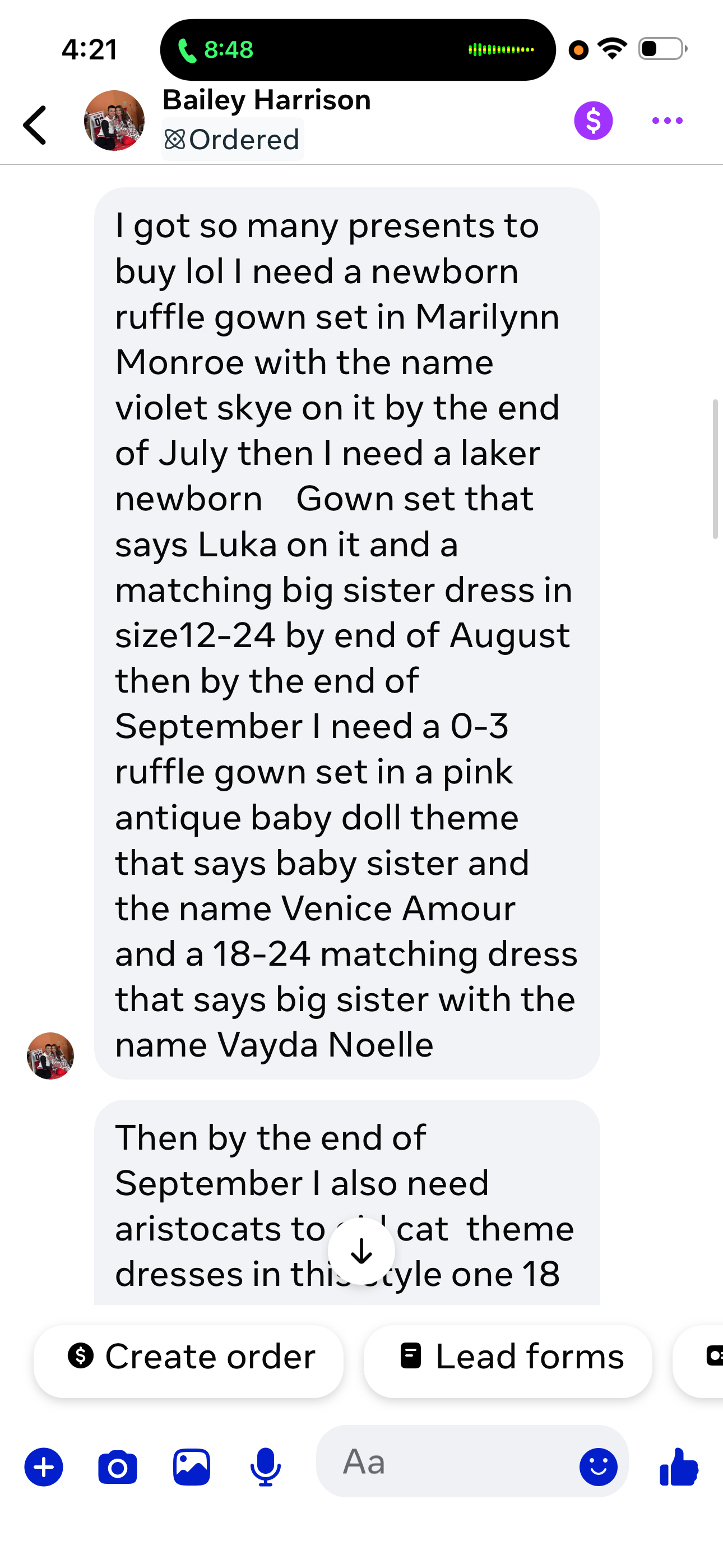723x1568 pixels.
Task: Launch the camera from chat bar
Action: click(118, 1467)
